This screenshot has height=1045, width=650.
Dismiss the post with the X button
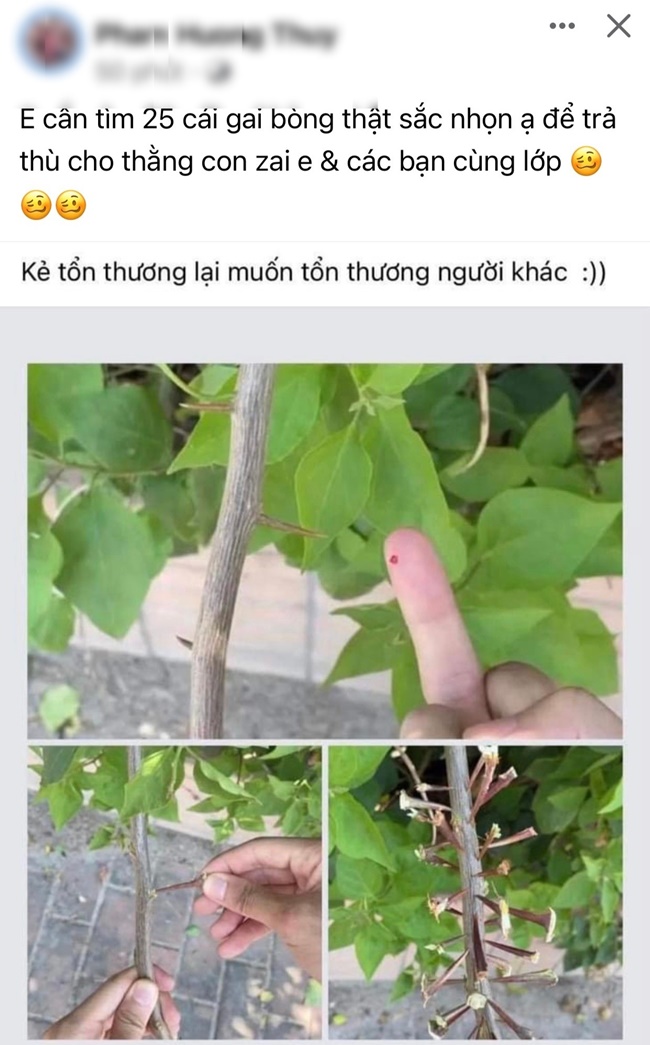(x=619, y=26)
